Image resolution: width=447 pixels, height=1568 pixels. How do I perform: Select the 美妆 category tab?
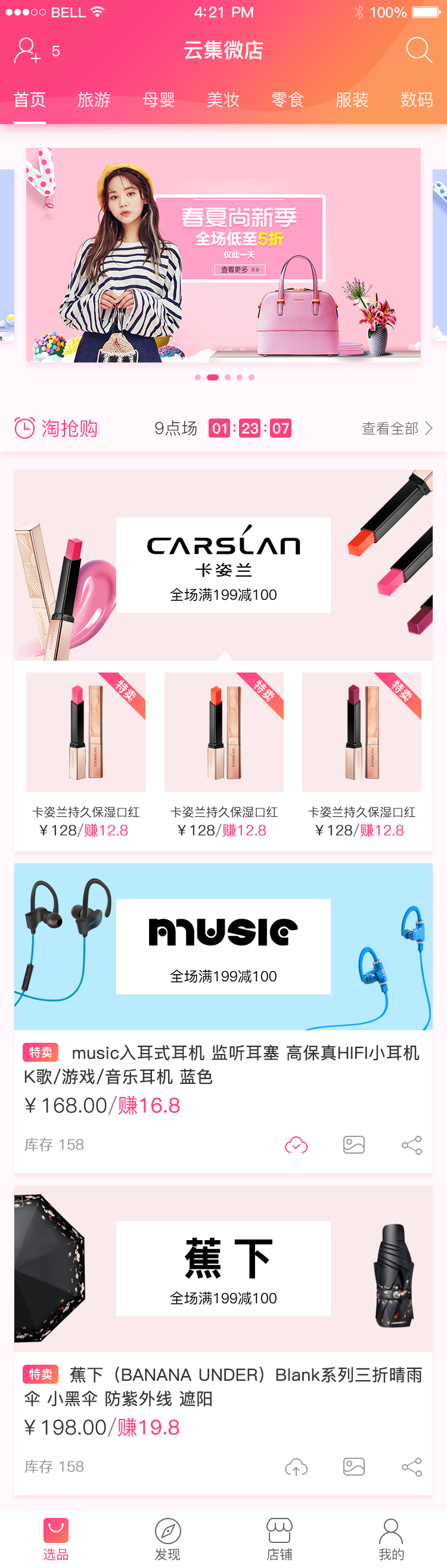pyautogui.click(x=223, y=100)
